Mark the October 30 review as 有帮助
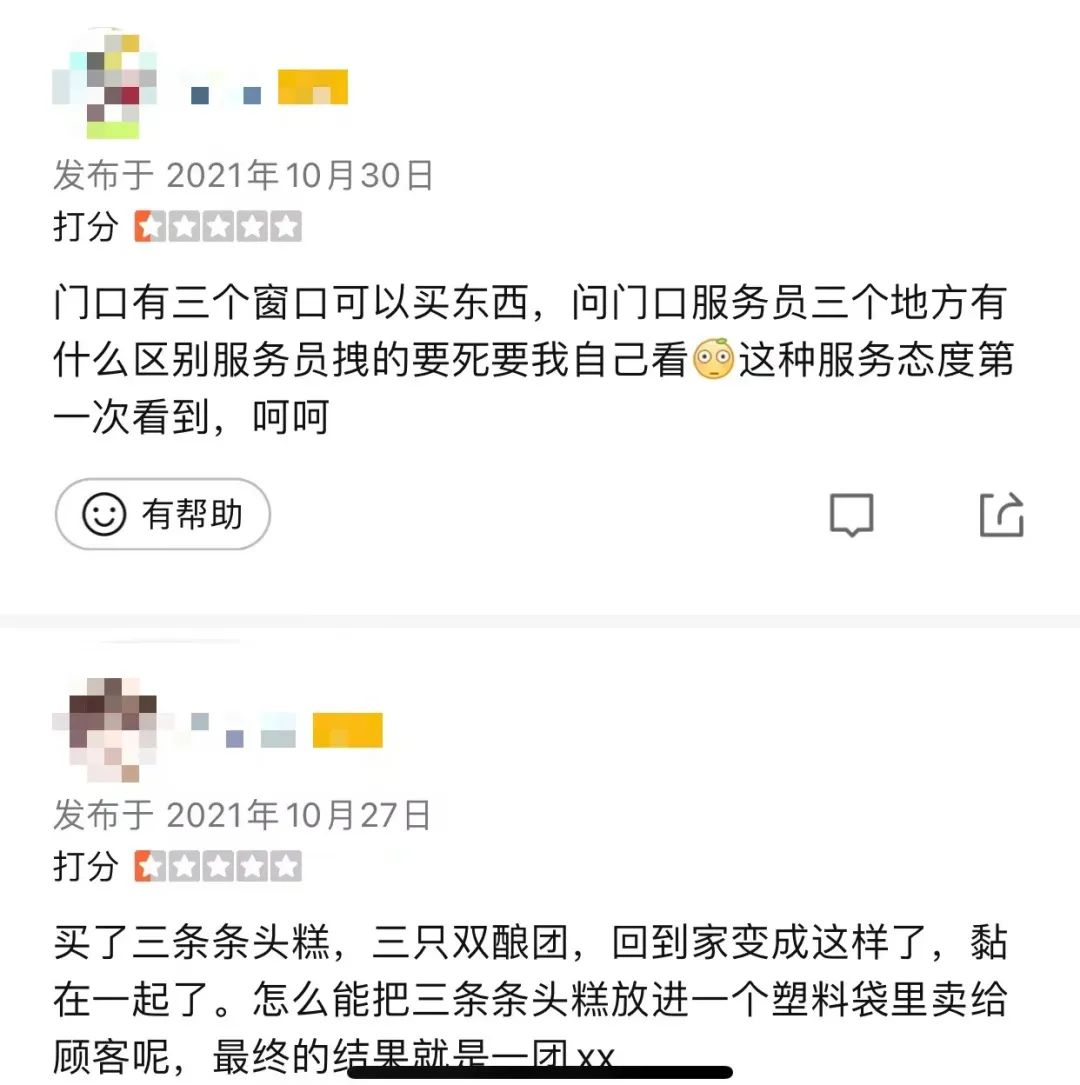Viewport: 1080px width, 1085px height. (163, 515)
